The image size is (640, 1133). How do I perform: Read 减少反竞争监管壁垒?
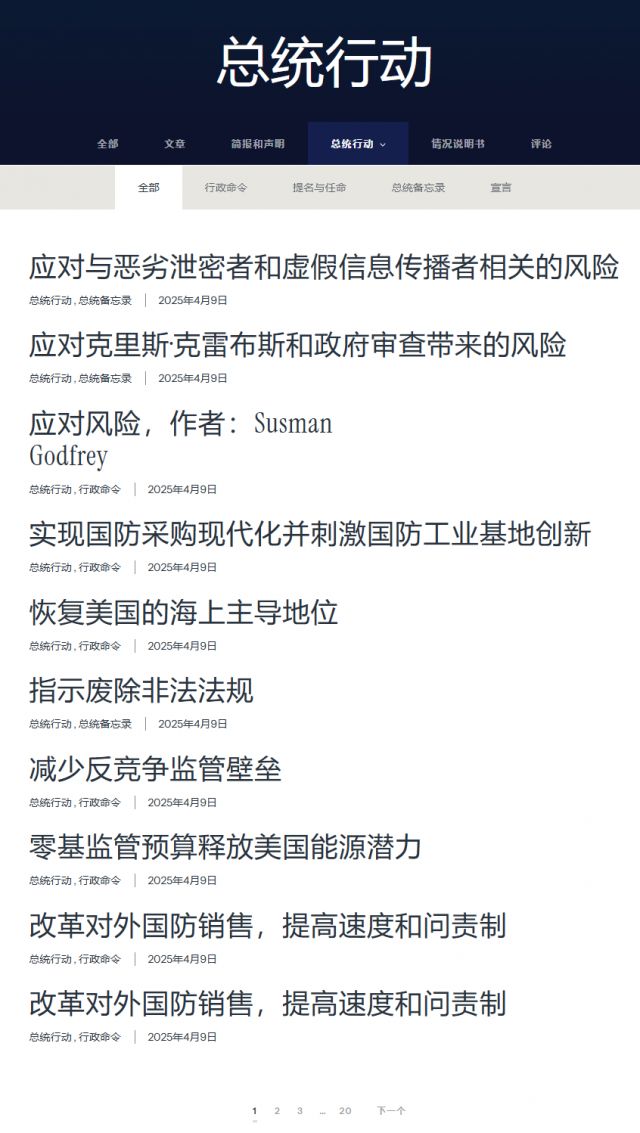155,769
